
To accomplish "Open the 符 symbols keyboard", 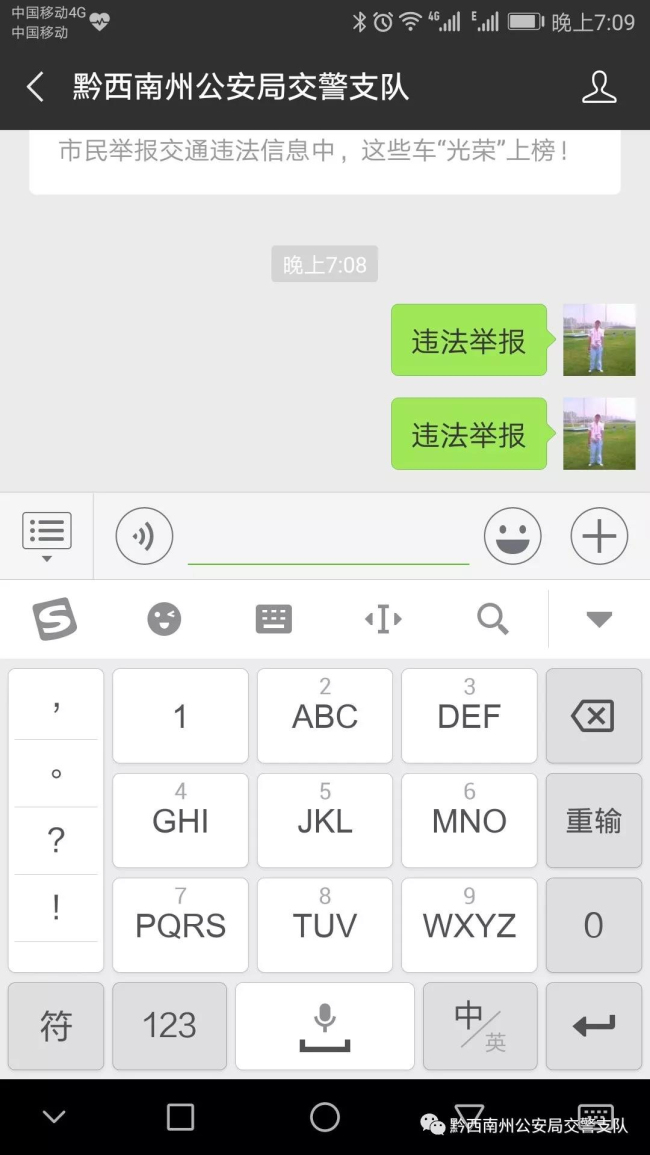I will click(56, 1025).
